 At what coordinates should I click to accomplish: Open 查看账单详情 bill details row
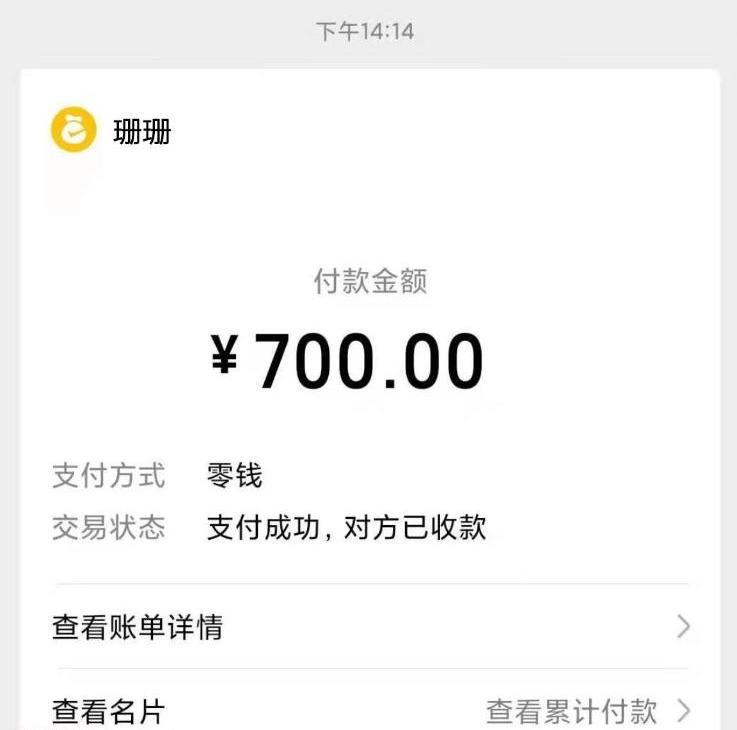370,627
